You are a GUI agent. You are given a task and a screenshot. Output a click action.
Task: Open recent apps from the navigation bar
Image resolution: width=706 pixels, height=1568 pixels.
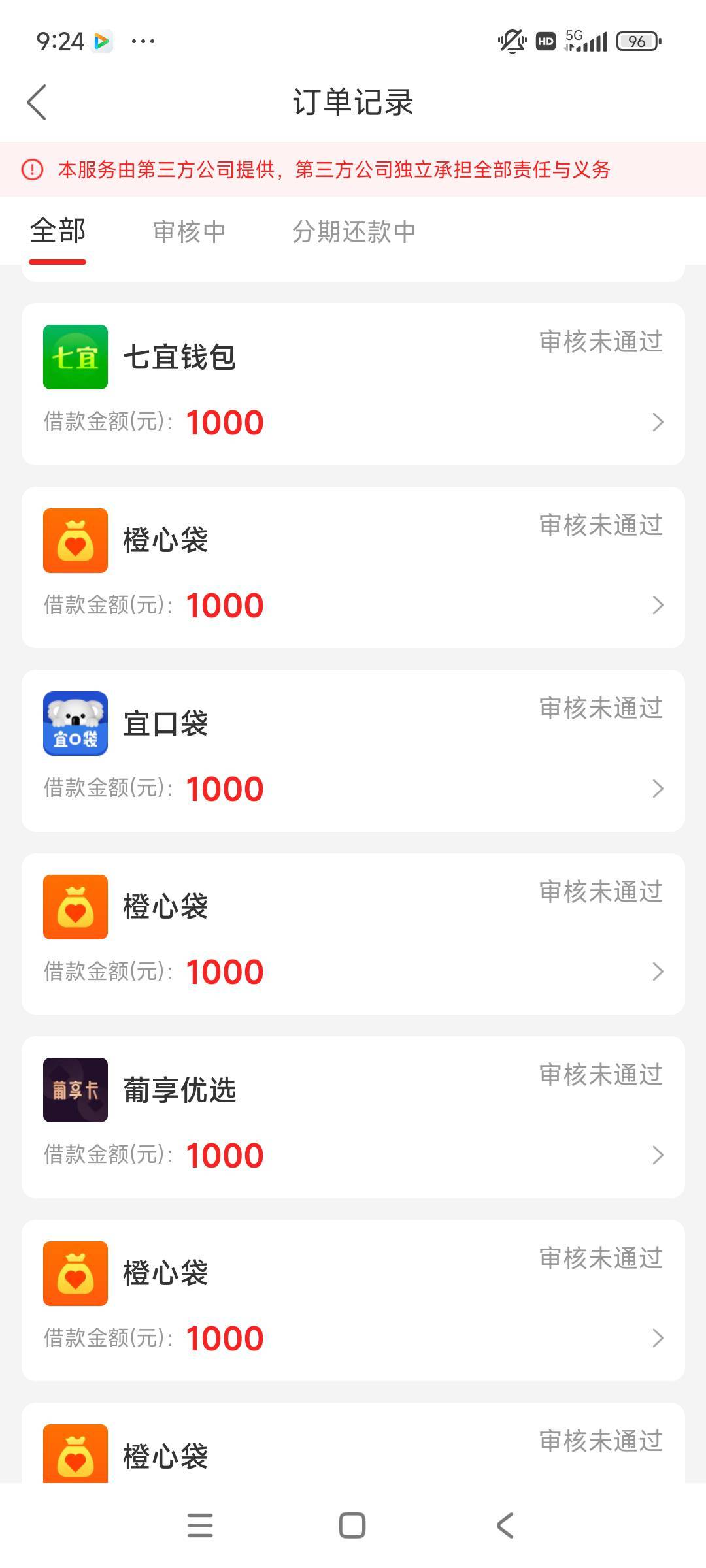pos(200,1526)
